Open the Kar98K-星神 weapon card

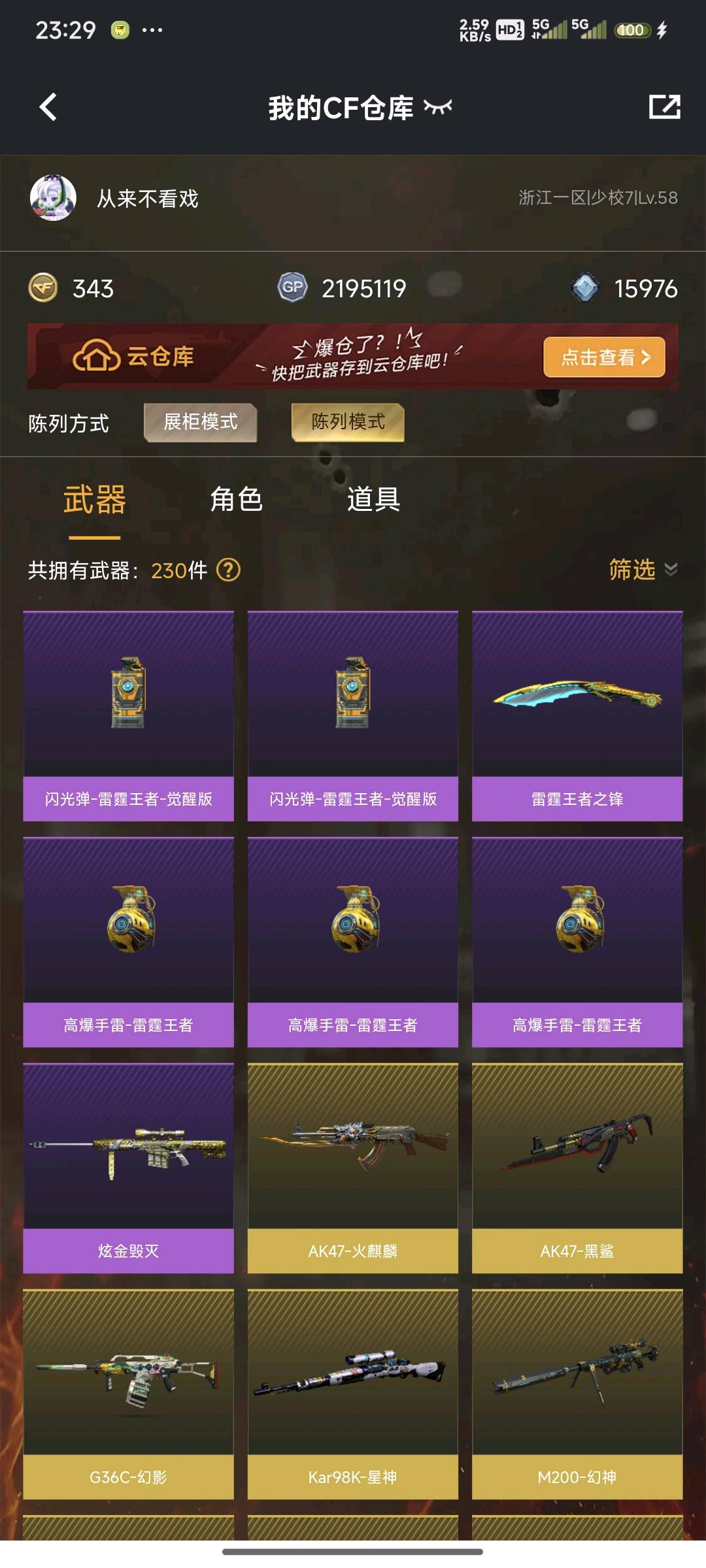(353, 1394)
